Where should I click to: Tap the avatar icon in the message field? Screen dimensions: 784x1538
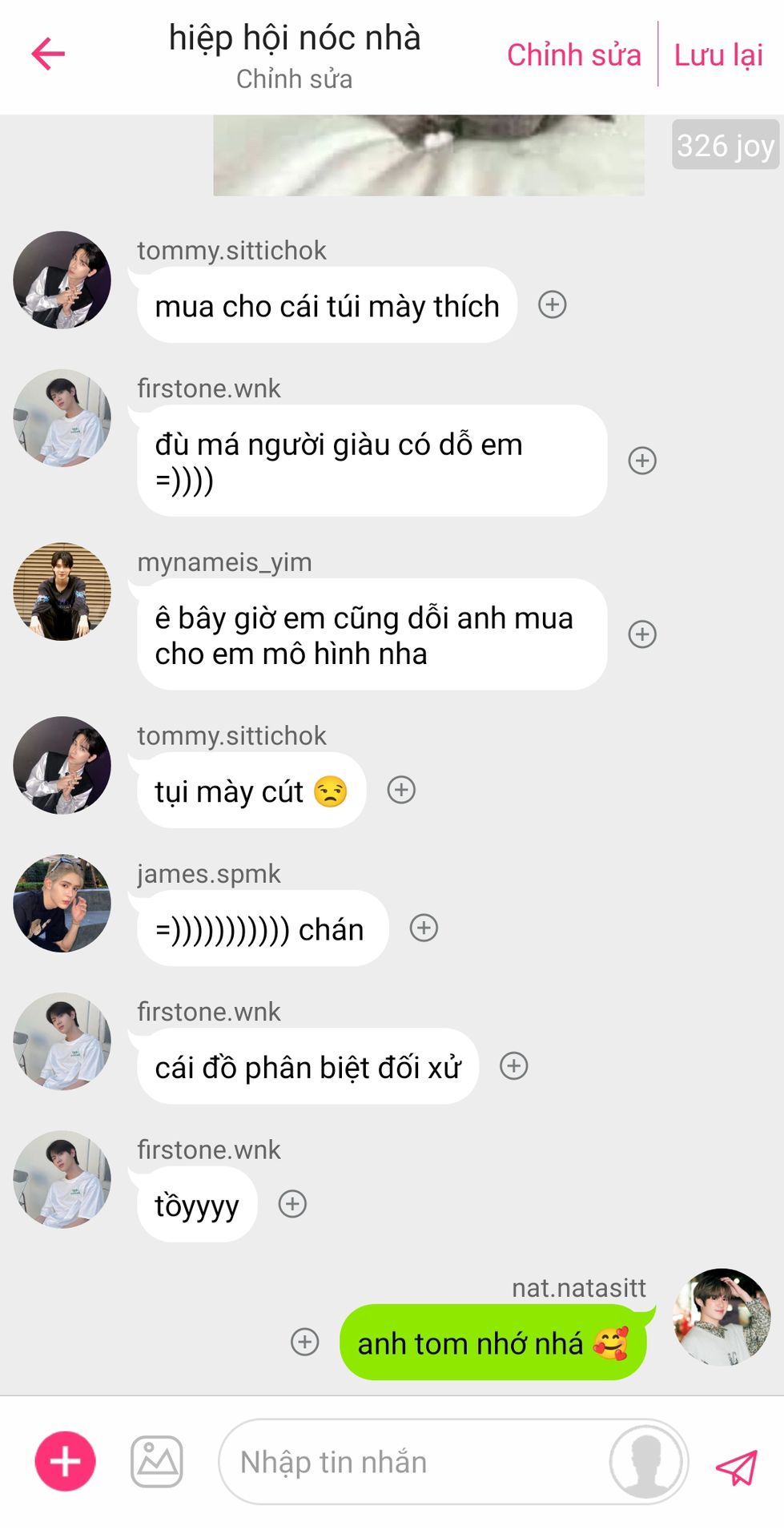(x=647, y=1462)
